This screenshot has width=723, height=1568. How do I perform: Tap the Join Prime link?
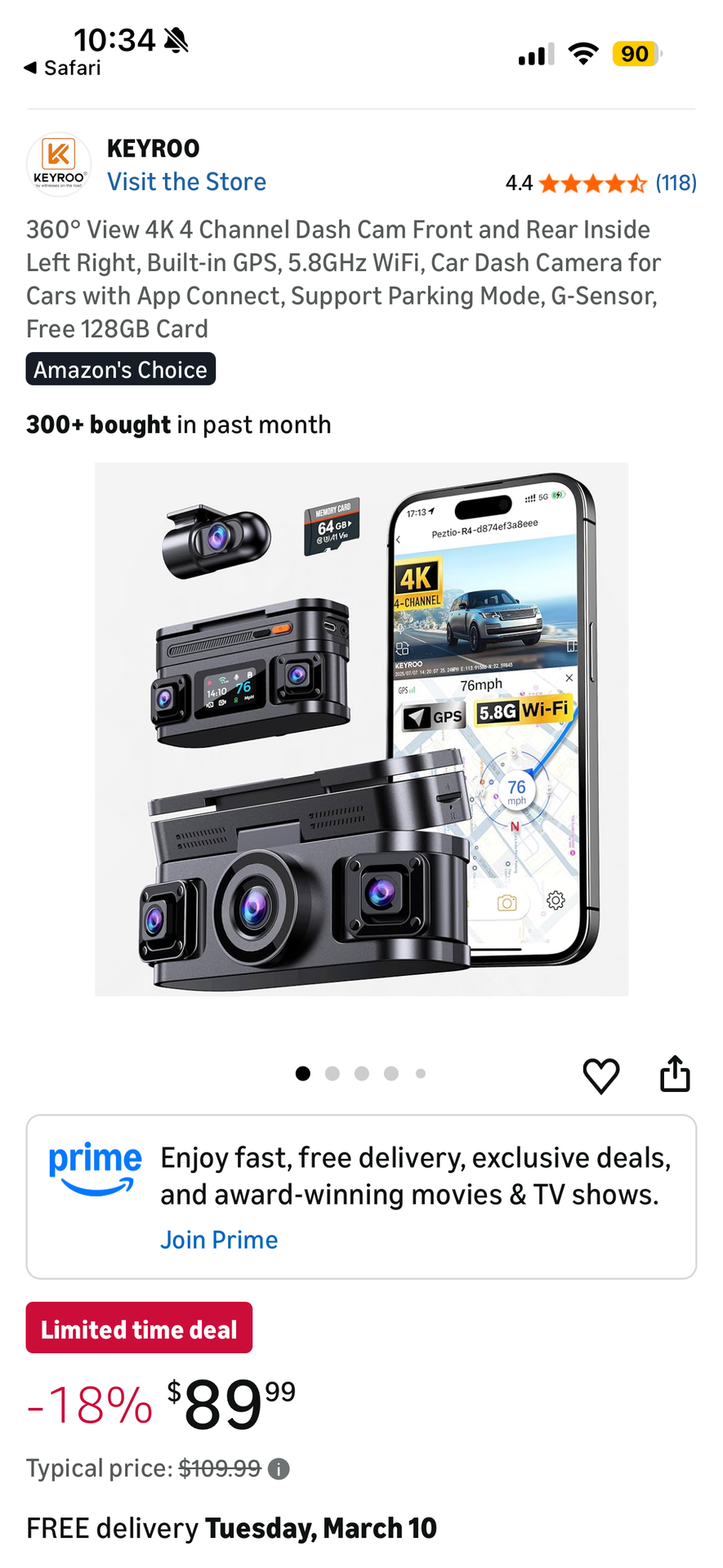[x=219, y=1240]
